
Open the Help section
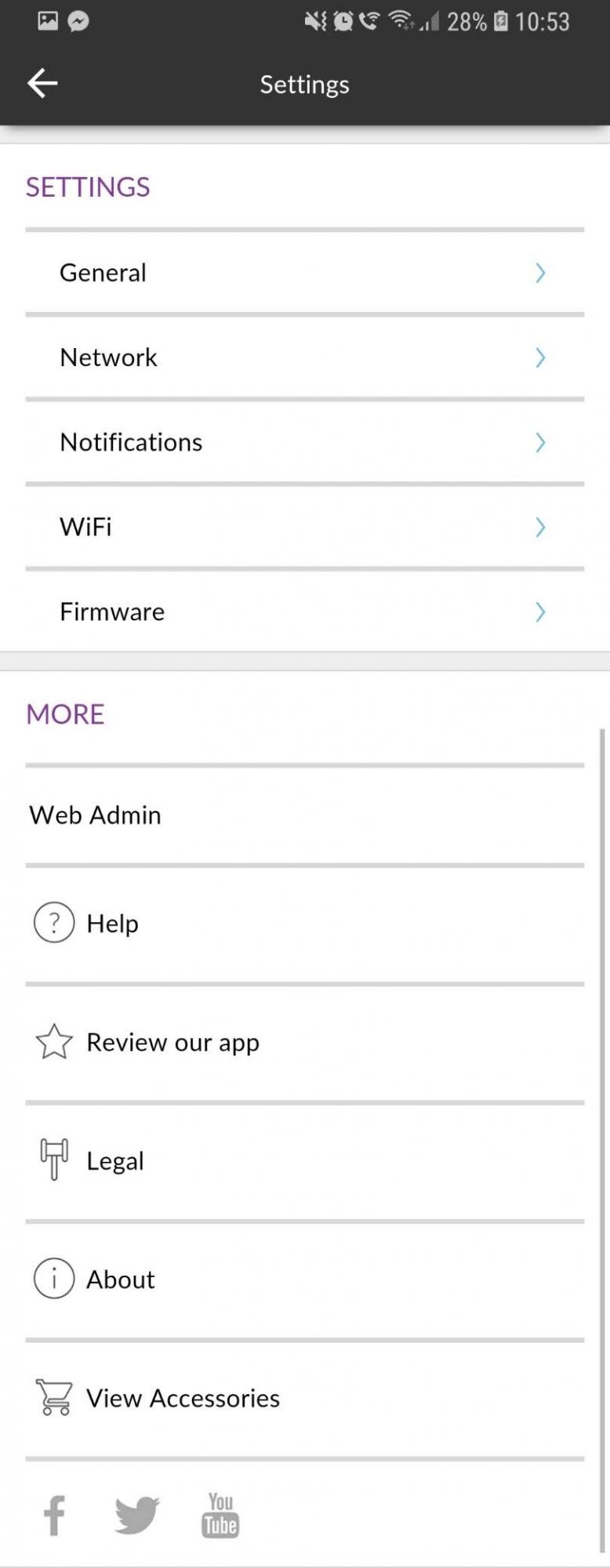tap(304, 924)
